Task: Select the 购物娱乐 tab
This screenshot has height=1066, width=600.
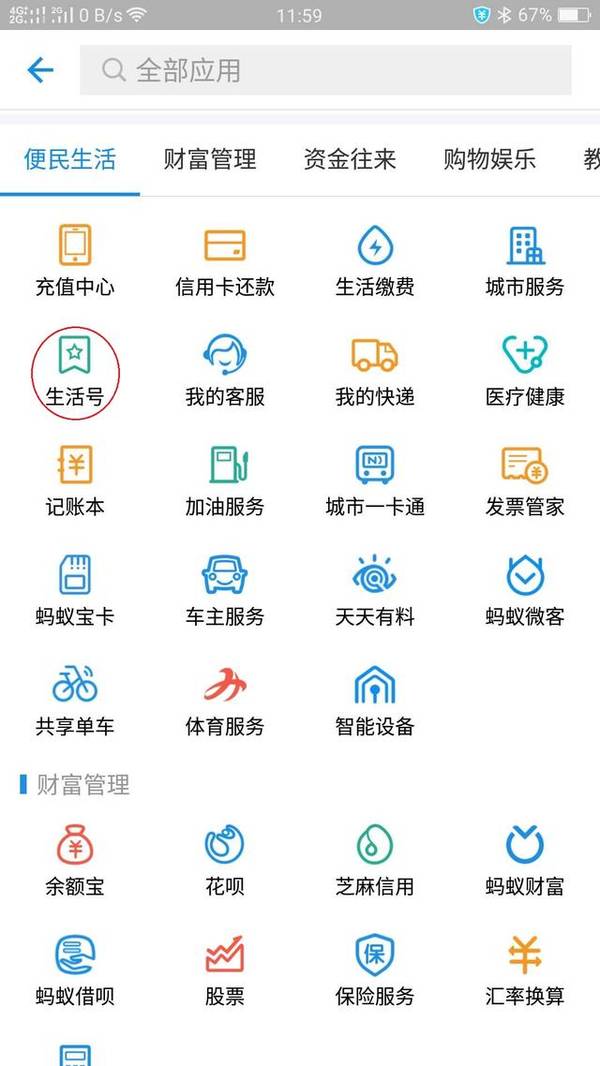Action: click(x=489, y=159)
